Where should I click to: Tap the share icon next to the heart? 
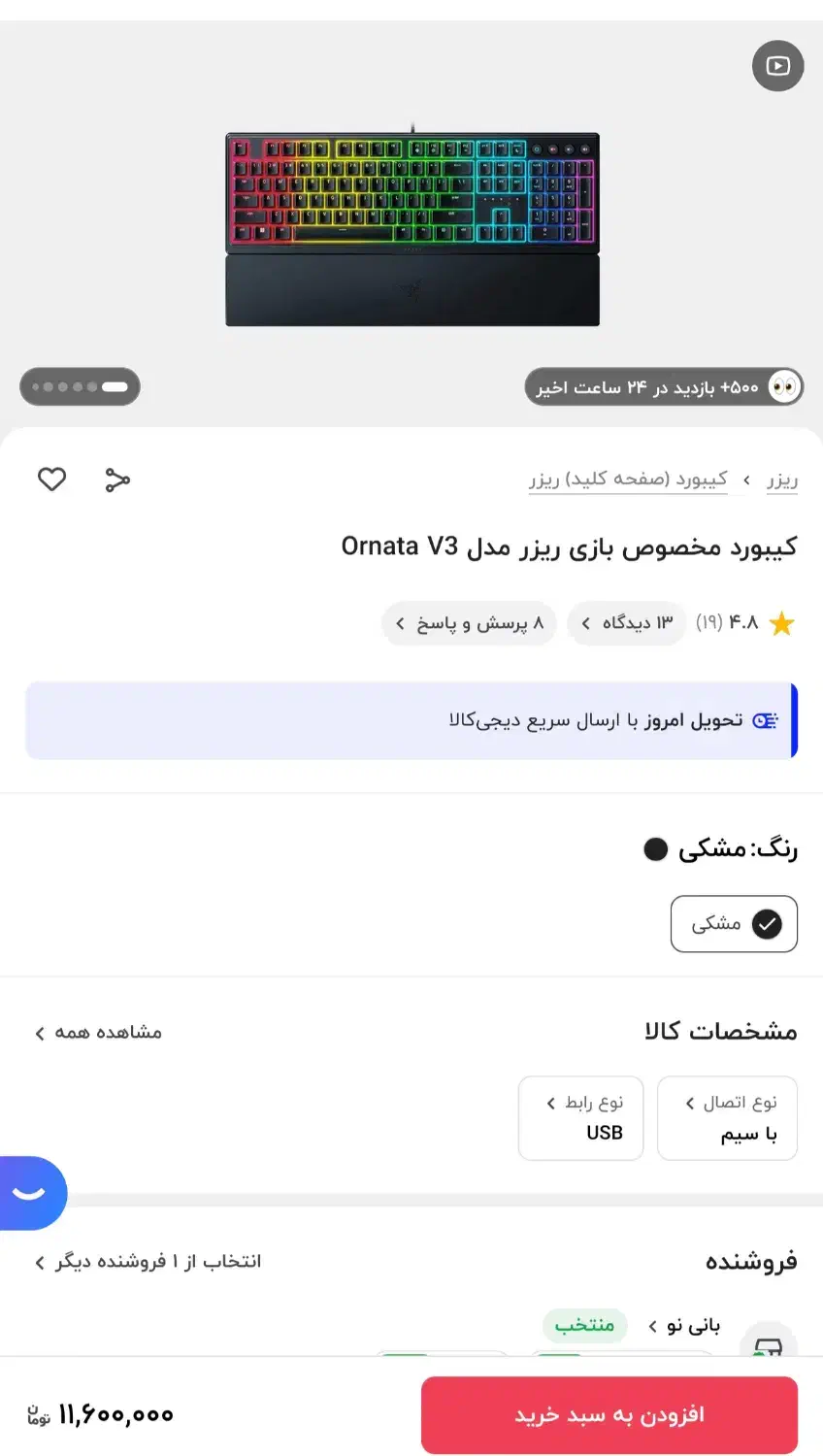click(116, 479)
